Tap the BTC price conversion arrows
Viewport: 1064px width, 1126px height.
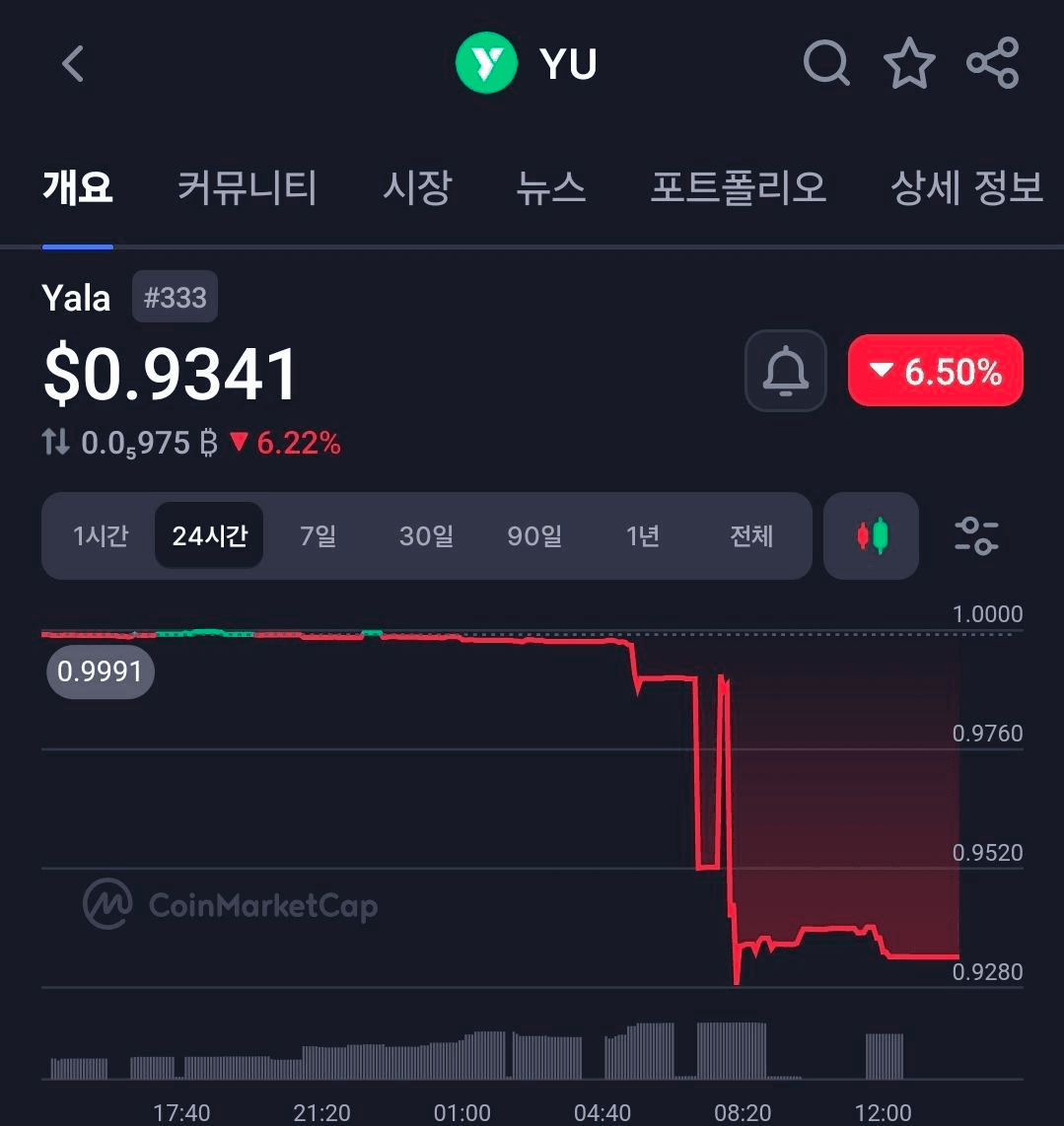56,443
